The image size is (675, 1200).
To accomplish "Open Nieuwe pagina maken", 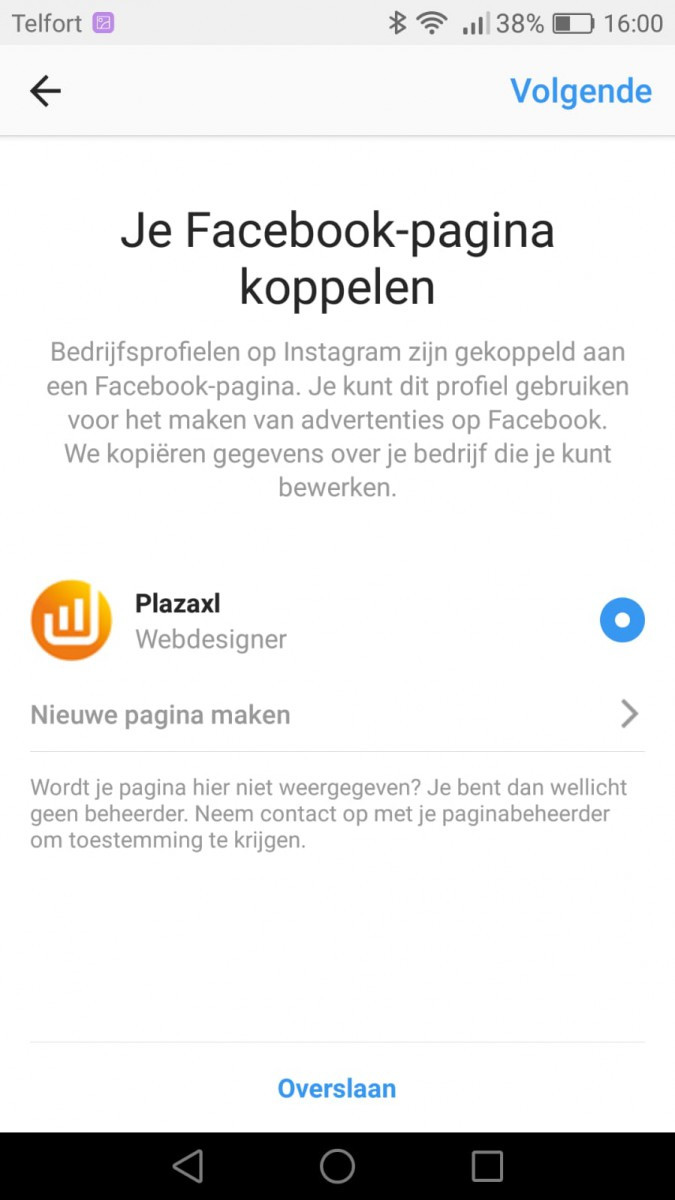I will [337, 715].
